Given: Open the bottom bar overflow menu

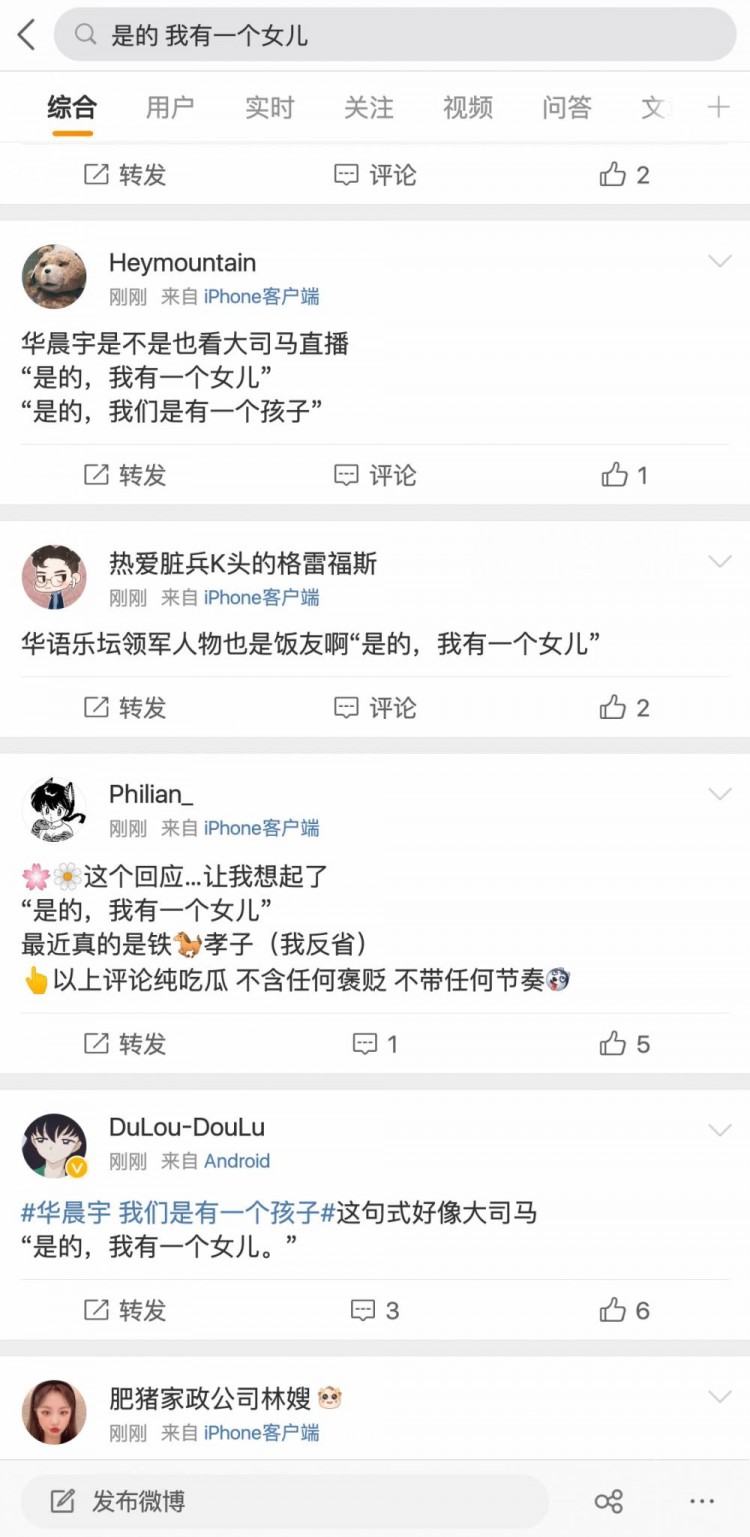Looking at the screenshot, I should tap(702, 1501).
